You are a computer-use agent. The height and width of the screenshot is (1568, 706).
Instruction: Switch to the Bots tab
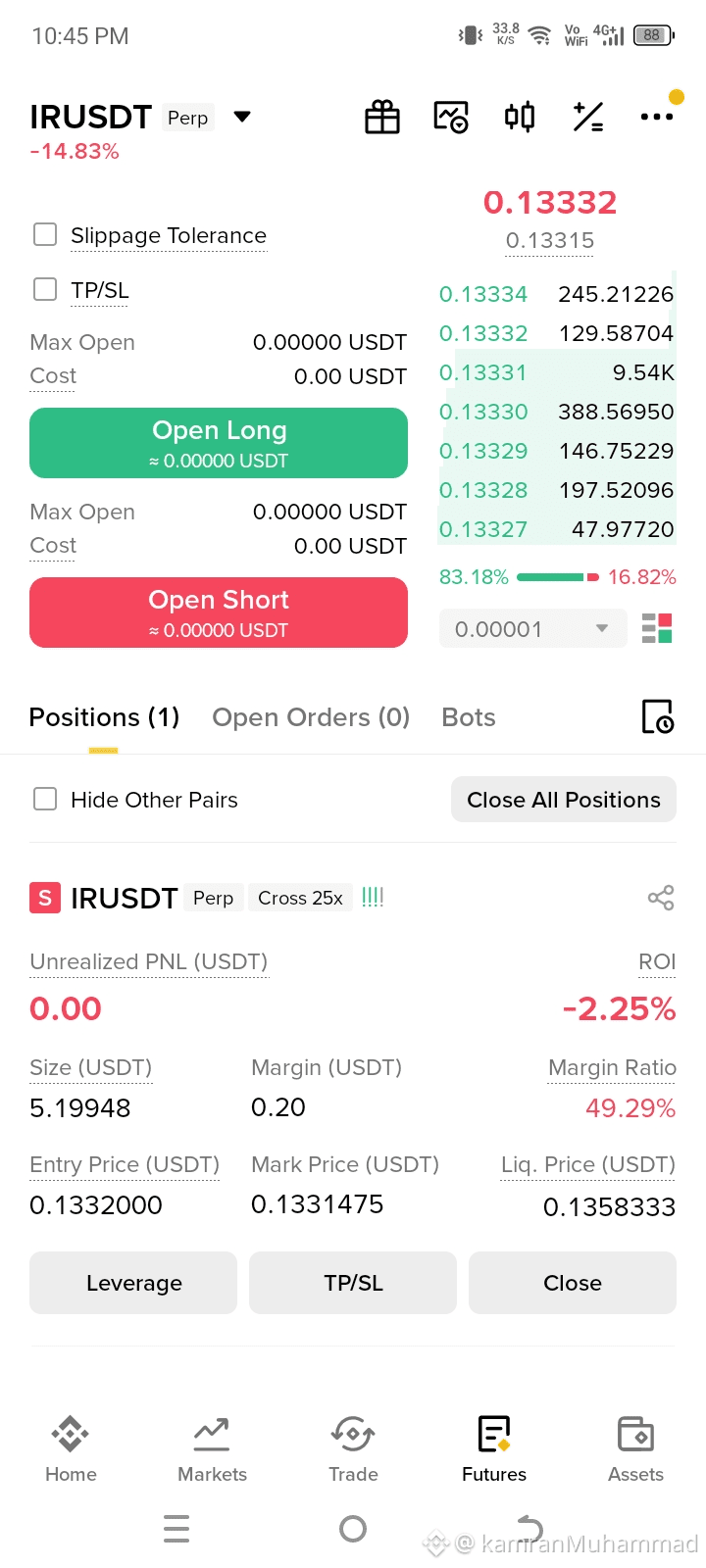coord(469,717)
